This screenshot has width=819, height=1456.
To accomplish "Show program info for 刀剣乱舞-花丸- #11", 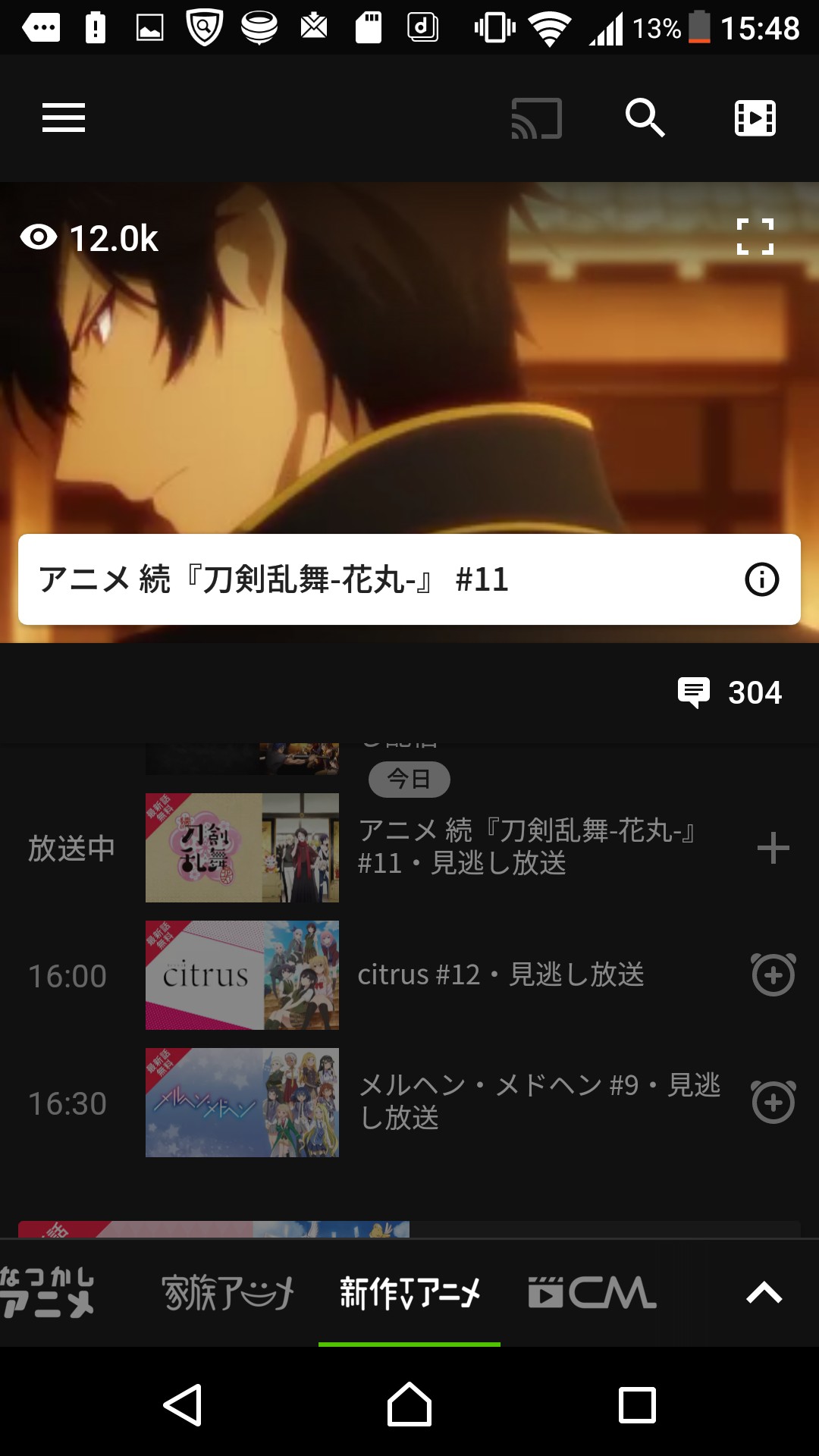I will click(x=761, y=580).
